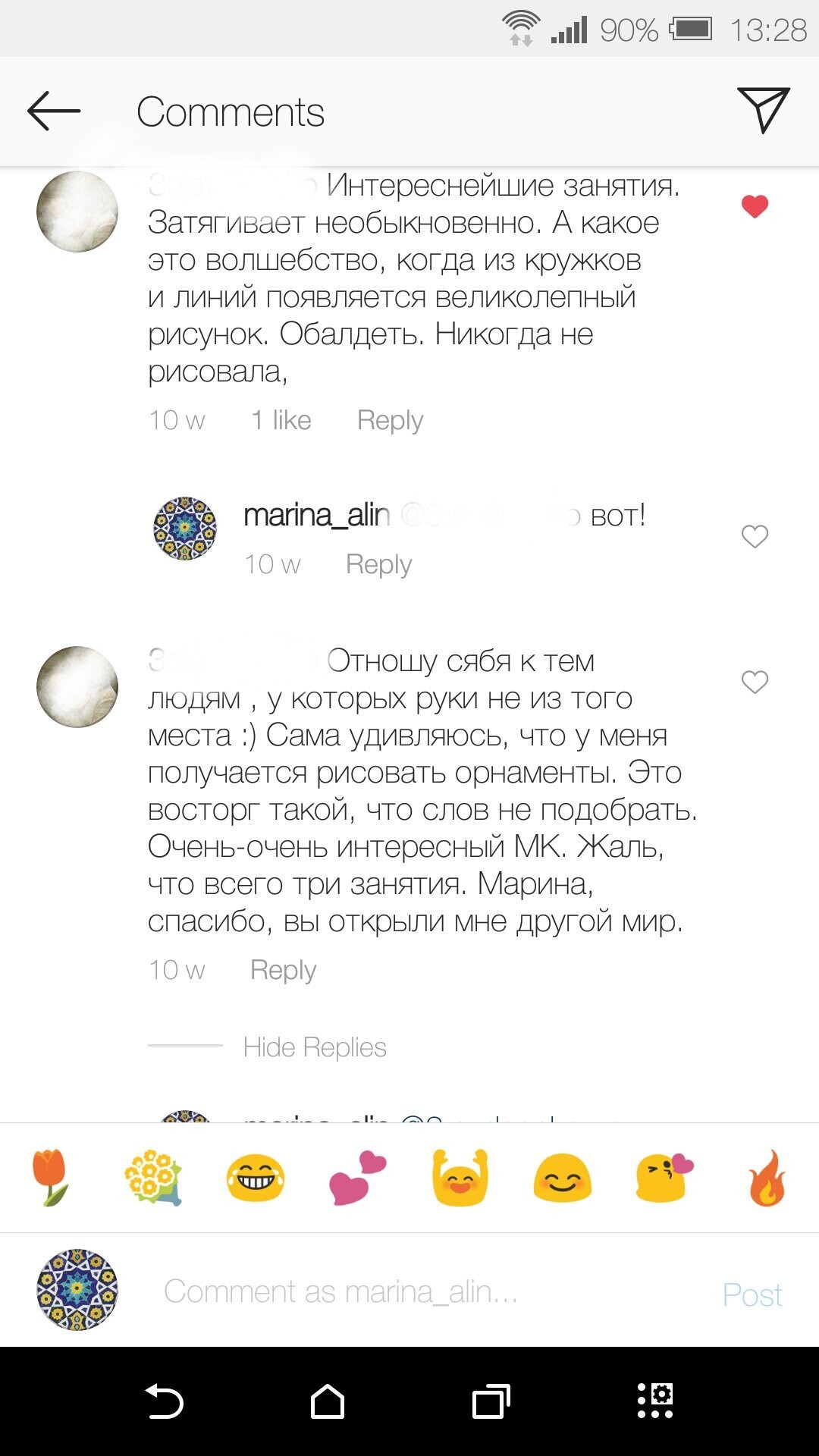This screenshot has width=819, height=1456.
Task: Open the 1 like list
Action: click(281, 420)
